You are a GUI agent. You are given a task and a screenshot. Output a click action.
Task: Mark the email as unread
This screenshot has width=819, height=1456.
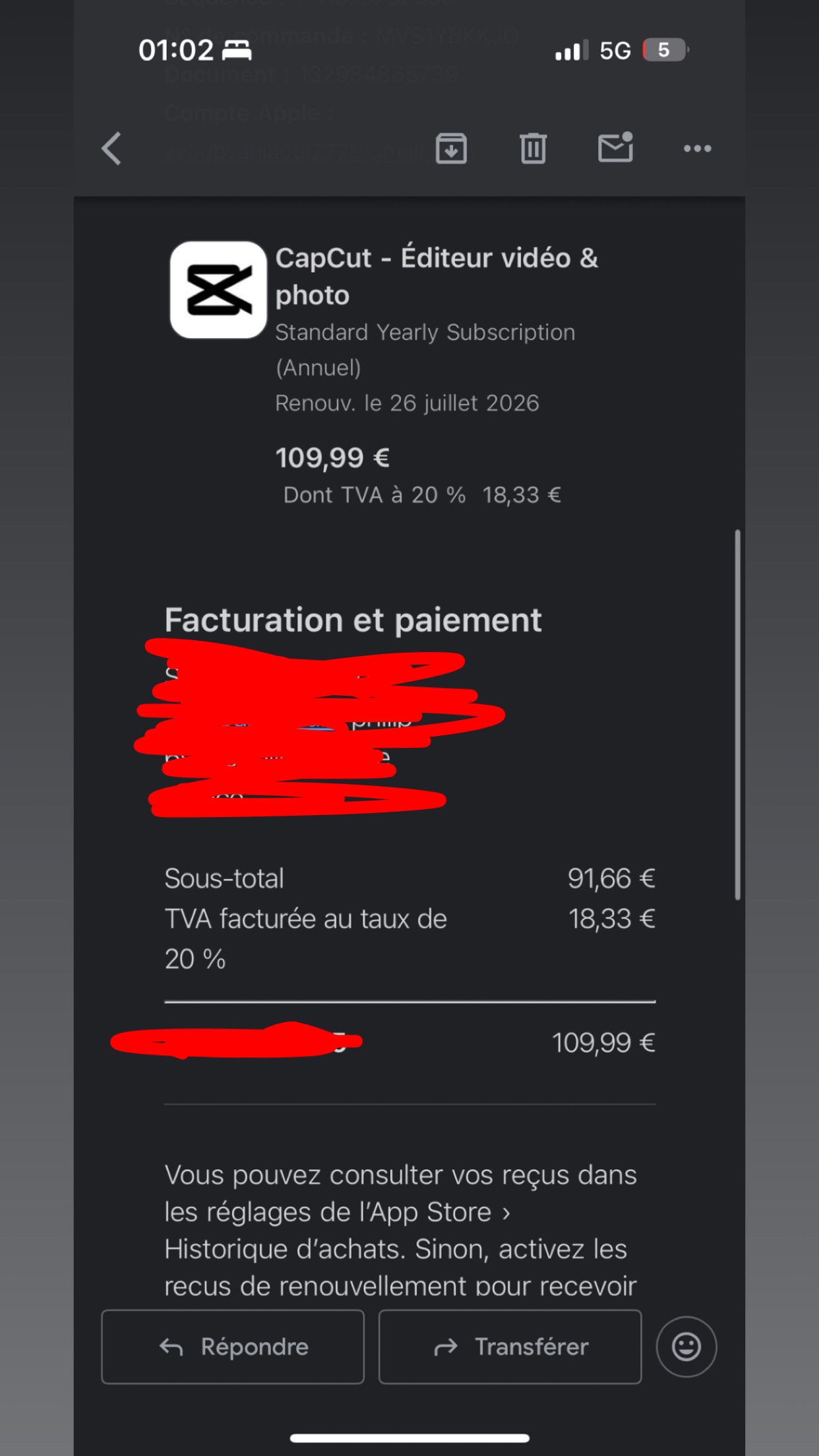click(x=616, y=146)
